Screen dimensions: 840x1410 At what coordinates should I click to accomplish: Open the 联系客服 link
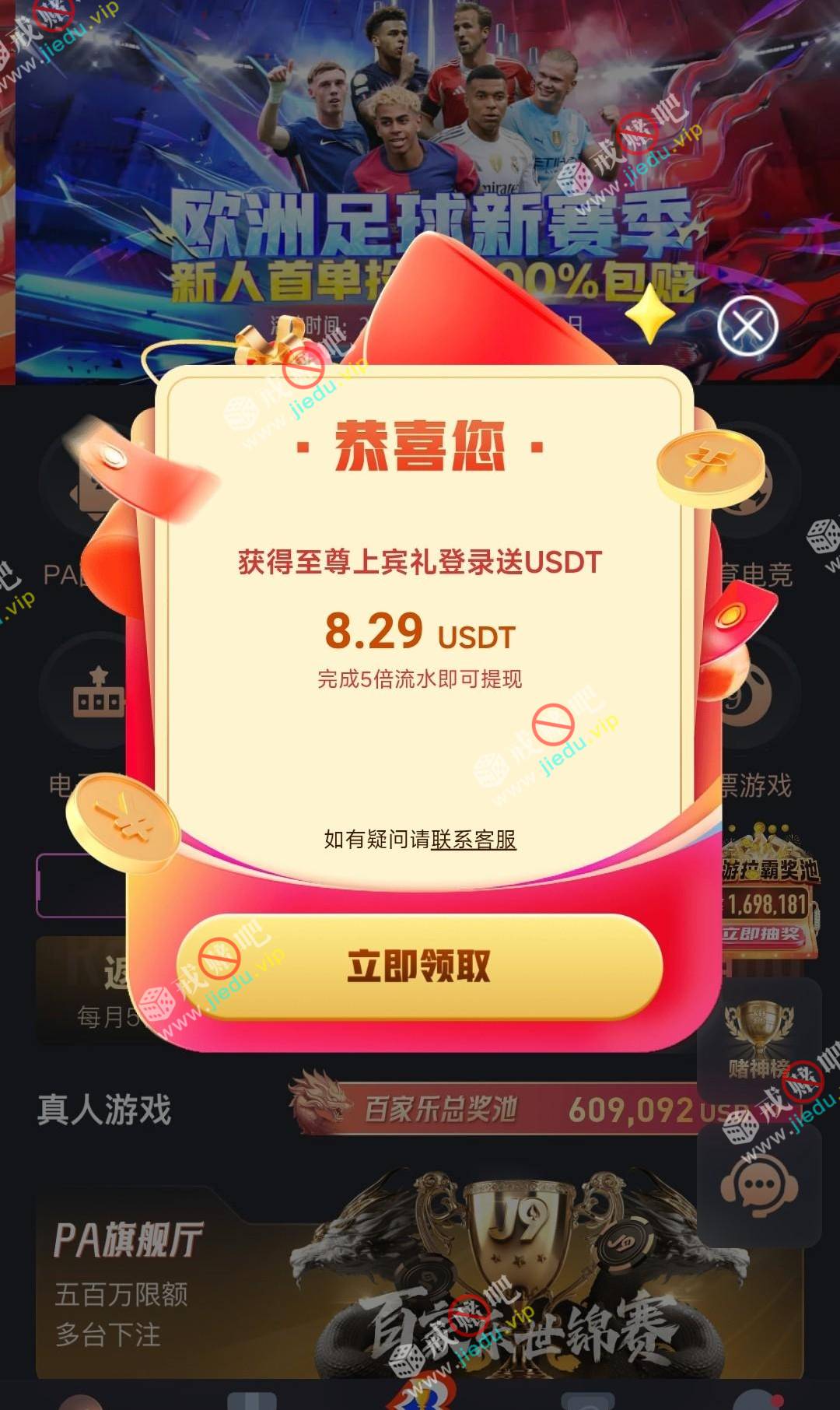pyautogui.click(x=474, y=840)
